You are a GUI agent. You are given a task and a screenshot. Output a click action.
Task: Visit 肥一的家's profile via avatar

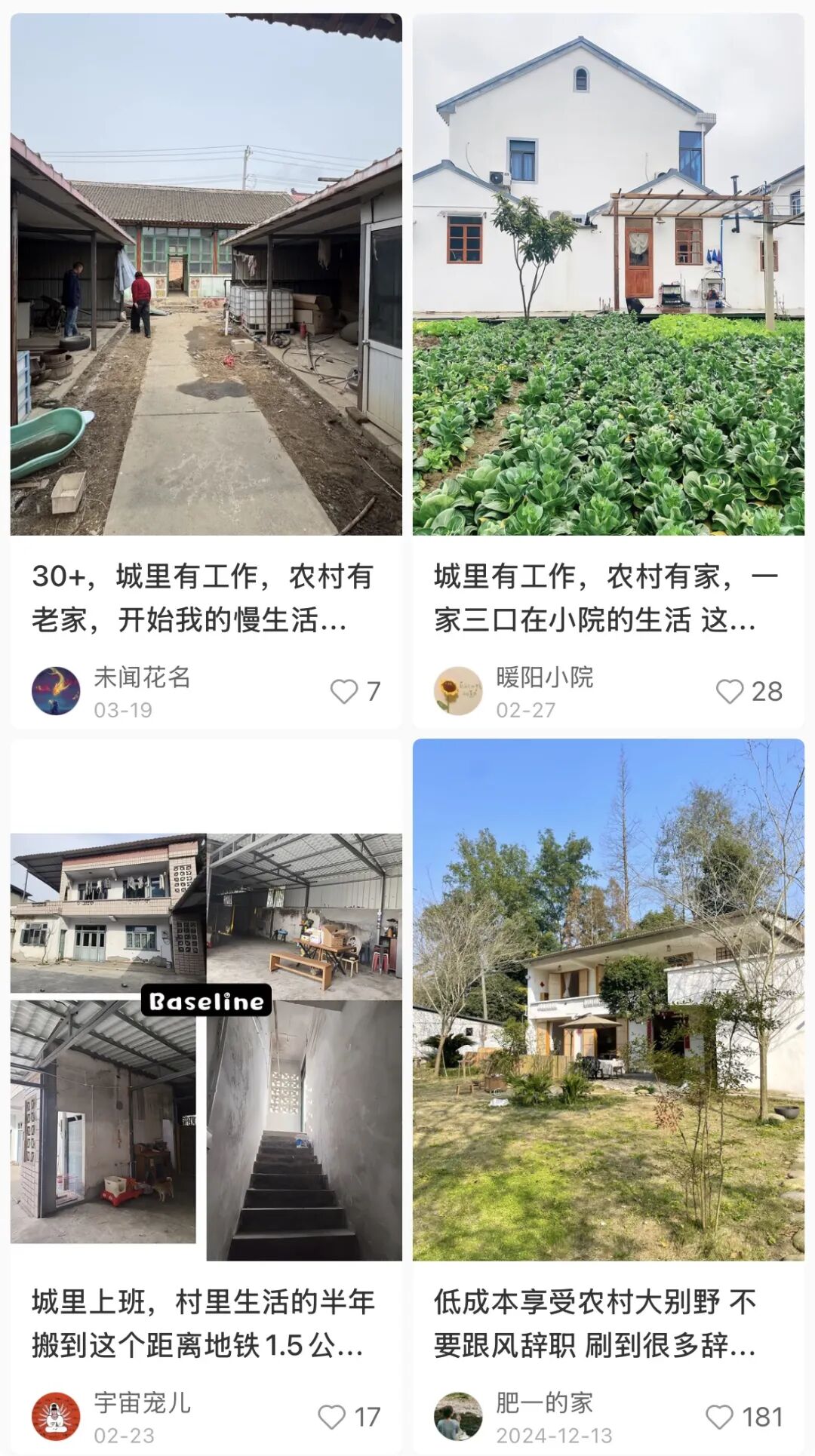click(x=458, y=1417)
